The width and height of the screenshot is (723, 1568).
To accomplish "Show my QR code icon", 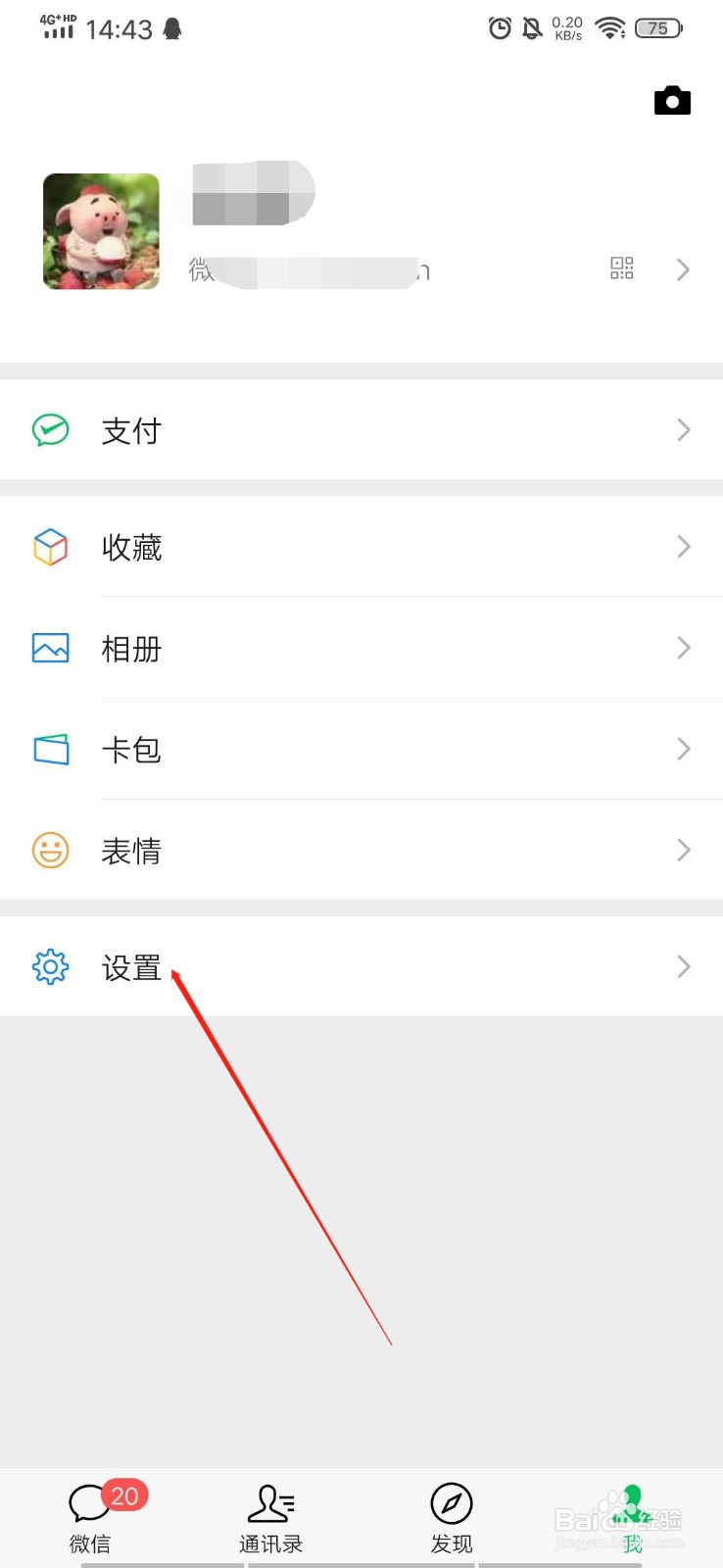I will click(621, 269).
